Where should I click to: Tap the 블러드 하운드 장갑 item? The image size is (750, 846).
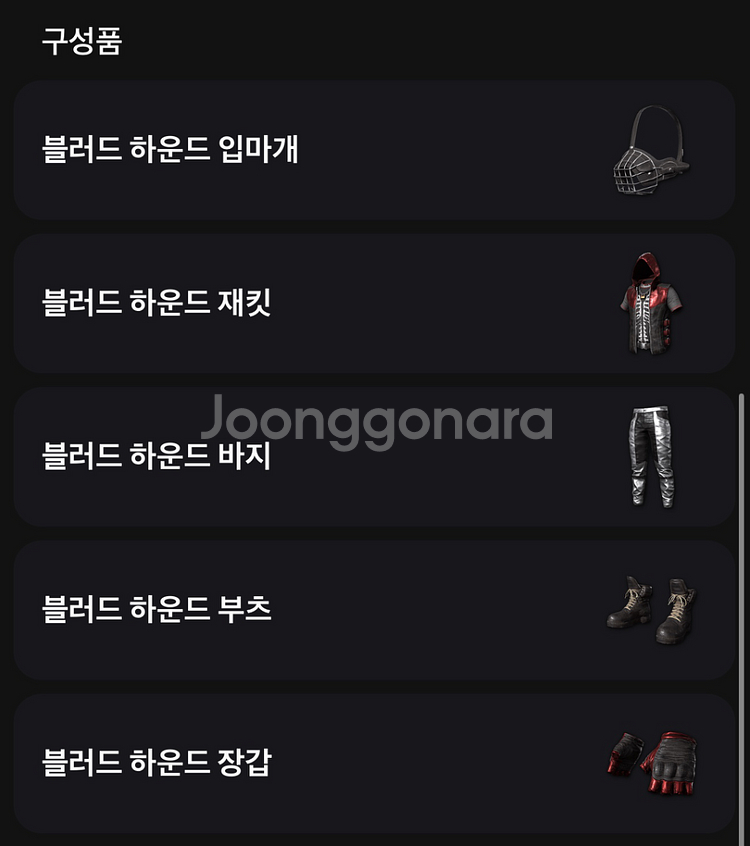[x=374, y=763]
